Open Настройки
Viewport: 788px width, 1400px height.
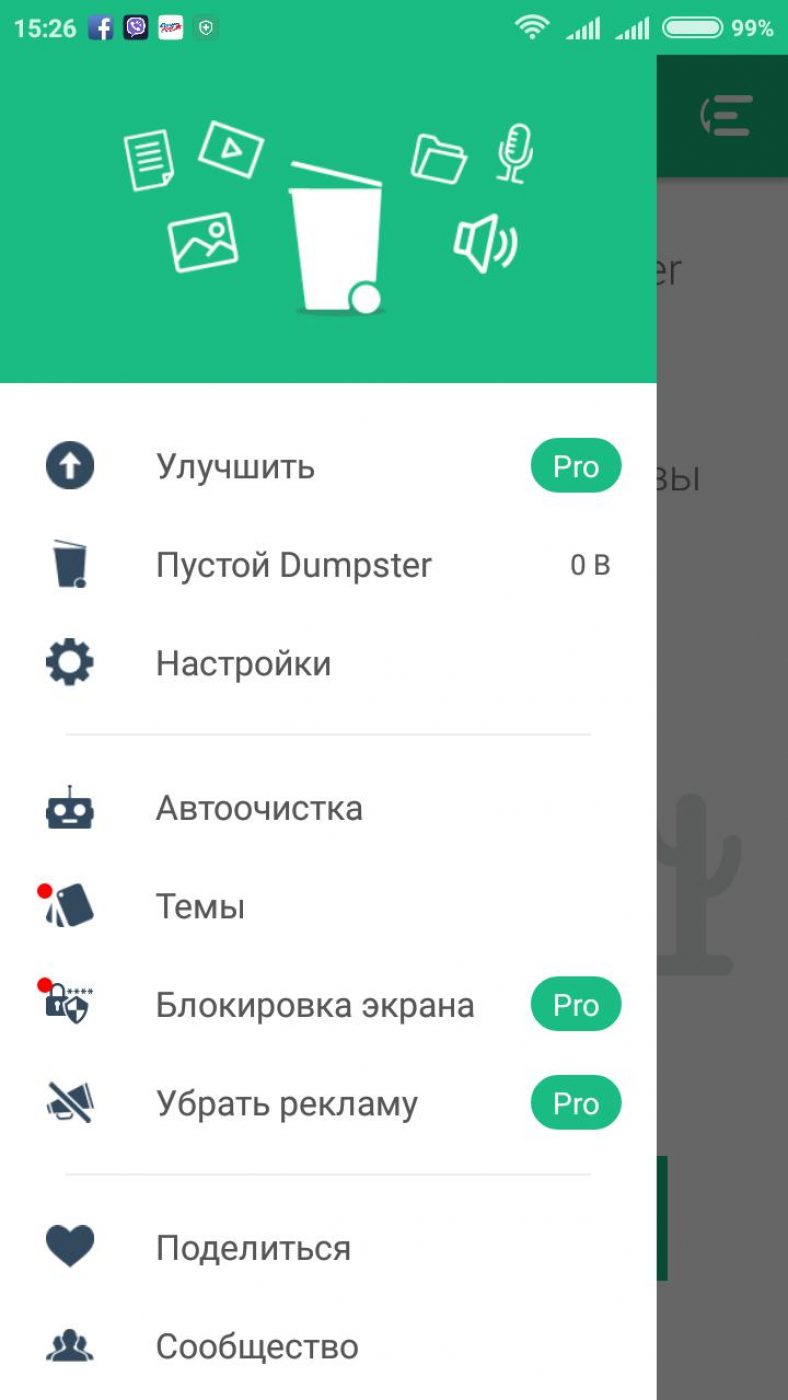243,664
